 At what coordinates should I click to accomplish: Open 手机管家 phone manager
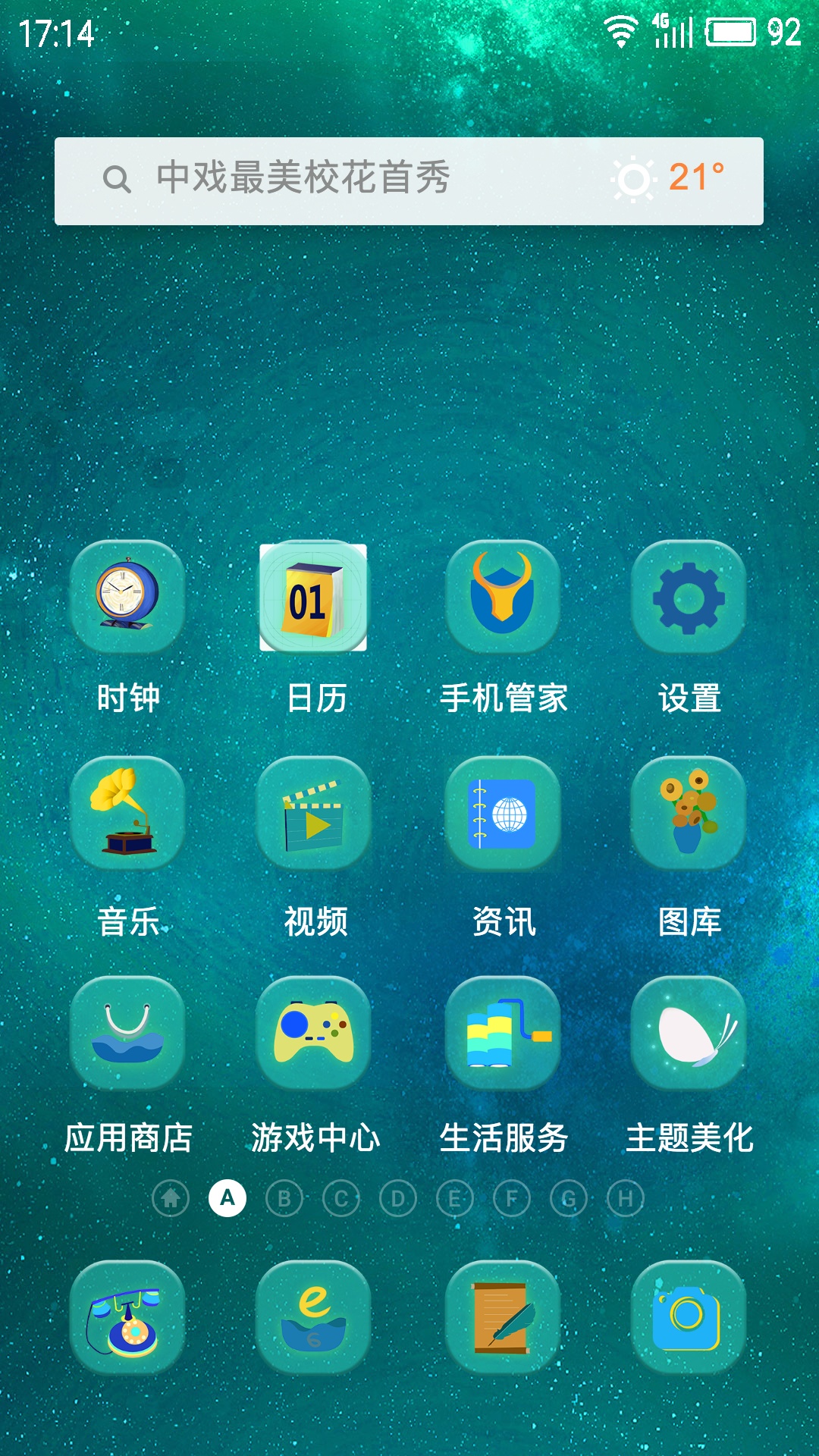504,598
